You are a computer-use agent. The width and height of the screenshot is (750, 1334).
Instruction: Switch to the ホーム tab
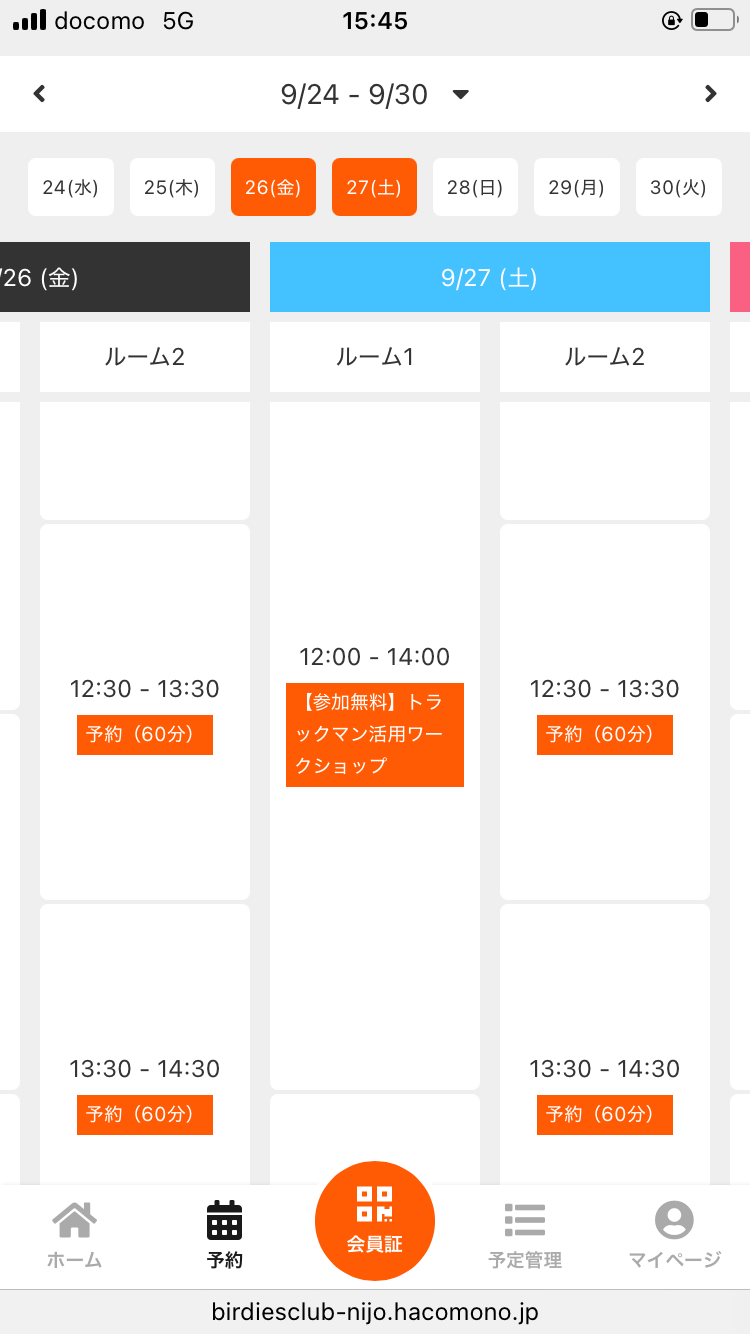(x=75, y=1235)
